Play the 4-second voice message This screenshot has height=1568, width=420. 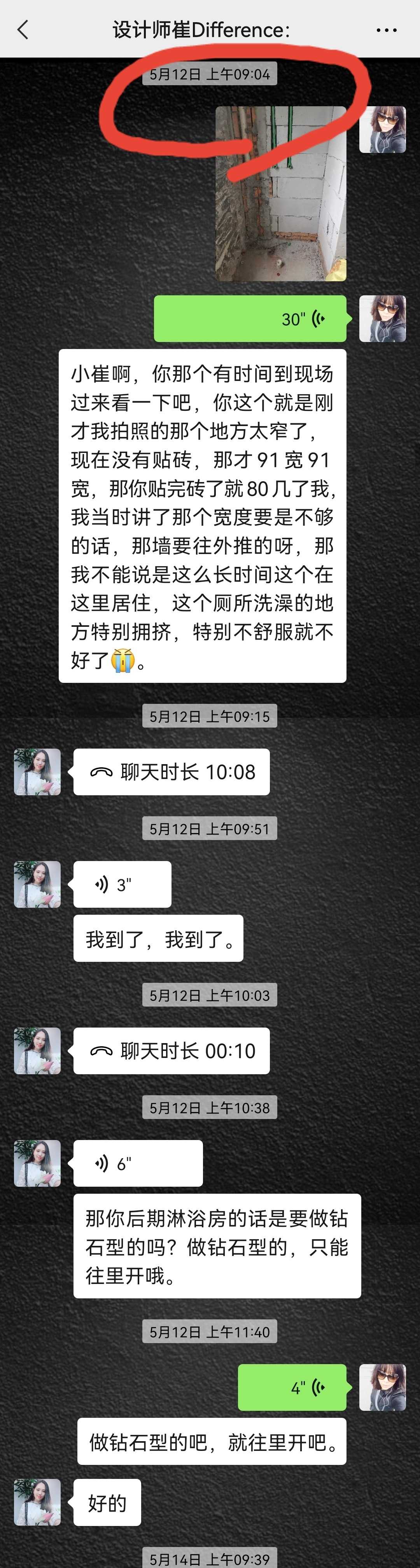click(292, 1387)
